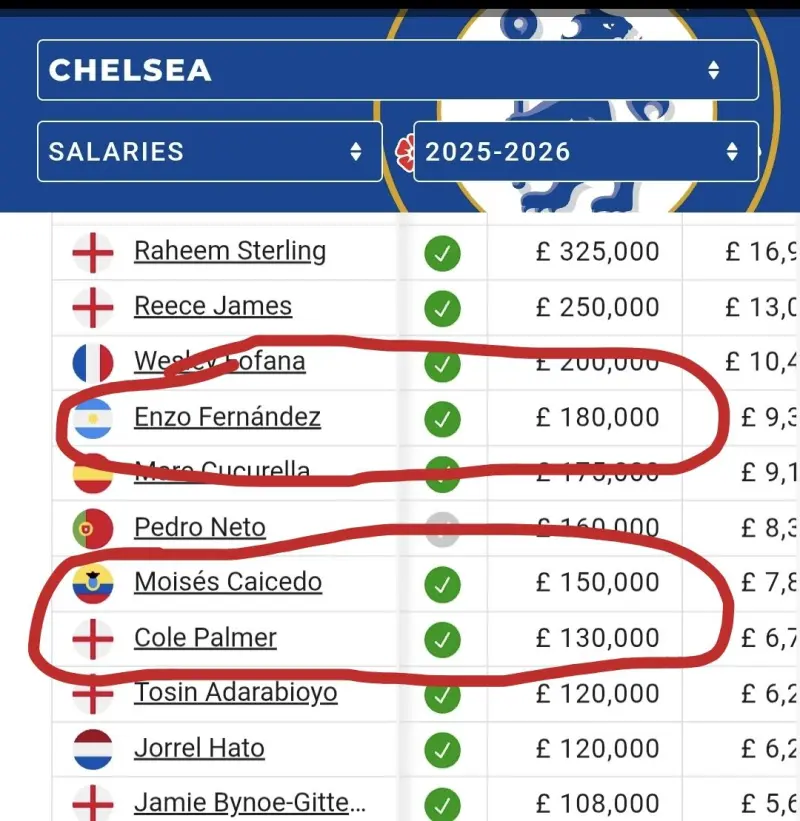Tap the Cole Palmer link

pos(205,637)
